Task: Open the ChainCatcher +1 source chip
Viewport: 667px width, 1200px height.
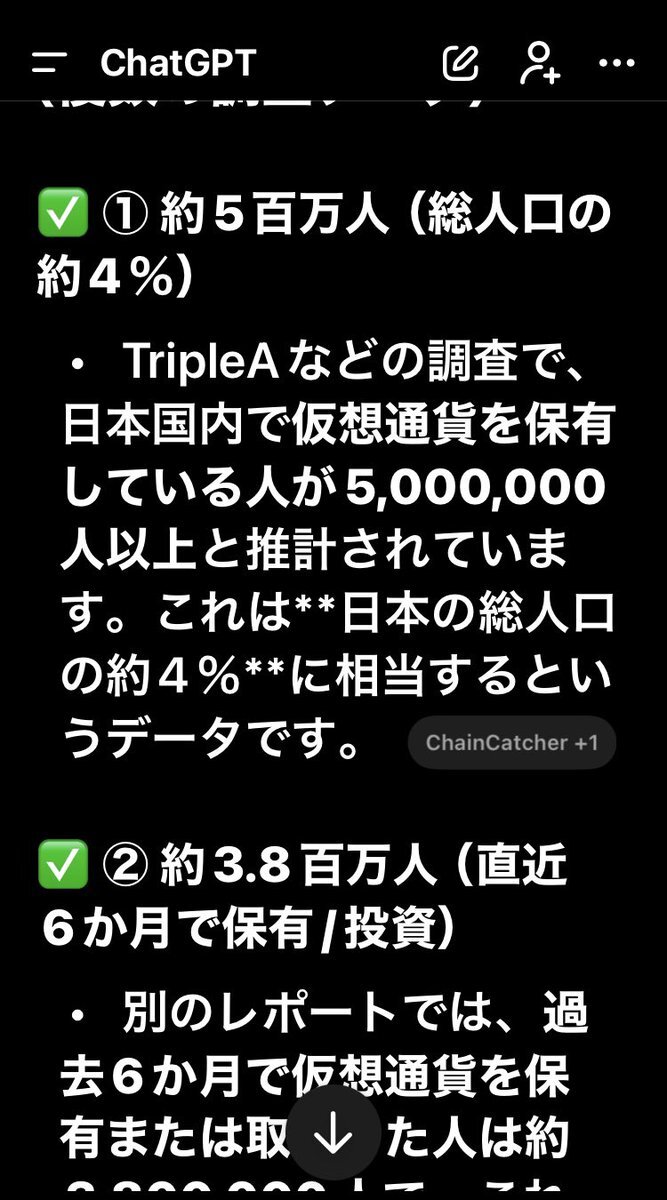Action: point(512,742)
